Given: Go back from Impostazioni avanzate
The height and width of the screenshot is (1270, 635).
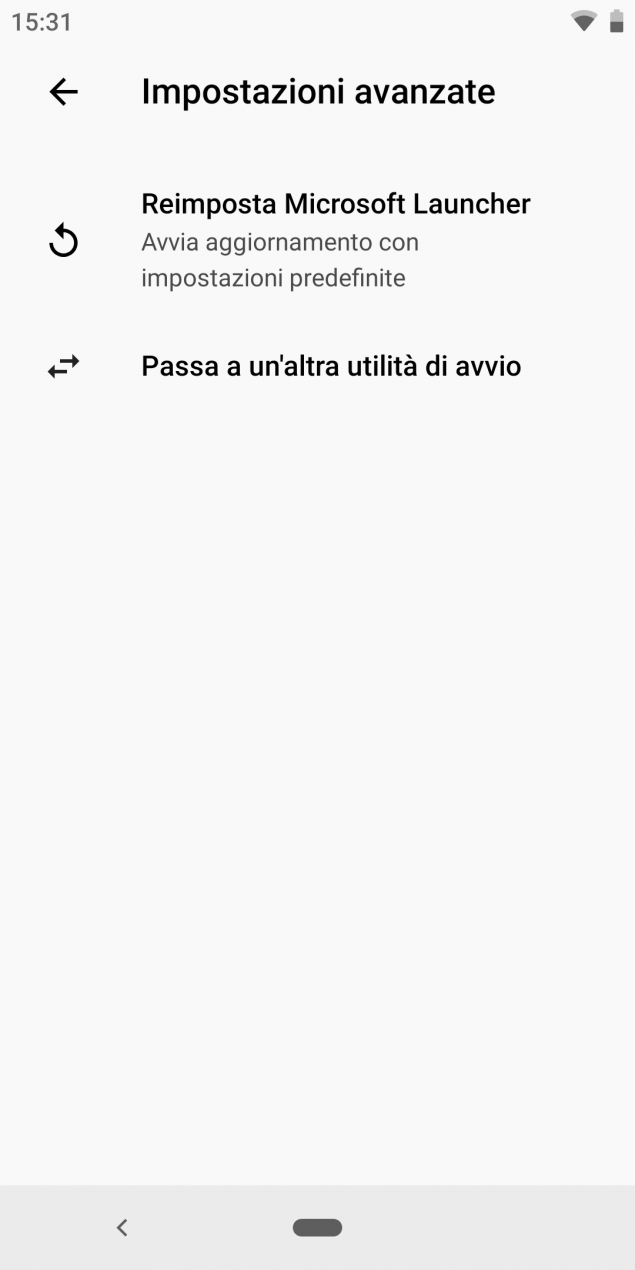Looking at the screenshot, I should pos(63,92).
